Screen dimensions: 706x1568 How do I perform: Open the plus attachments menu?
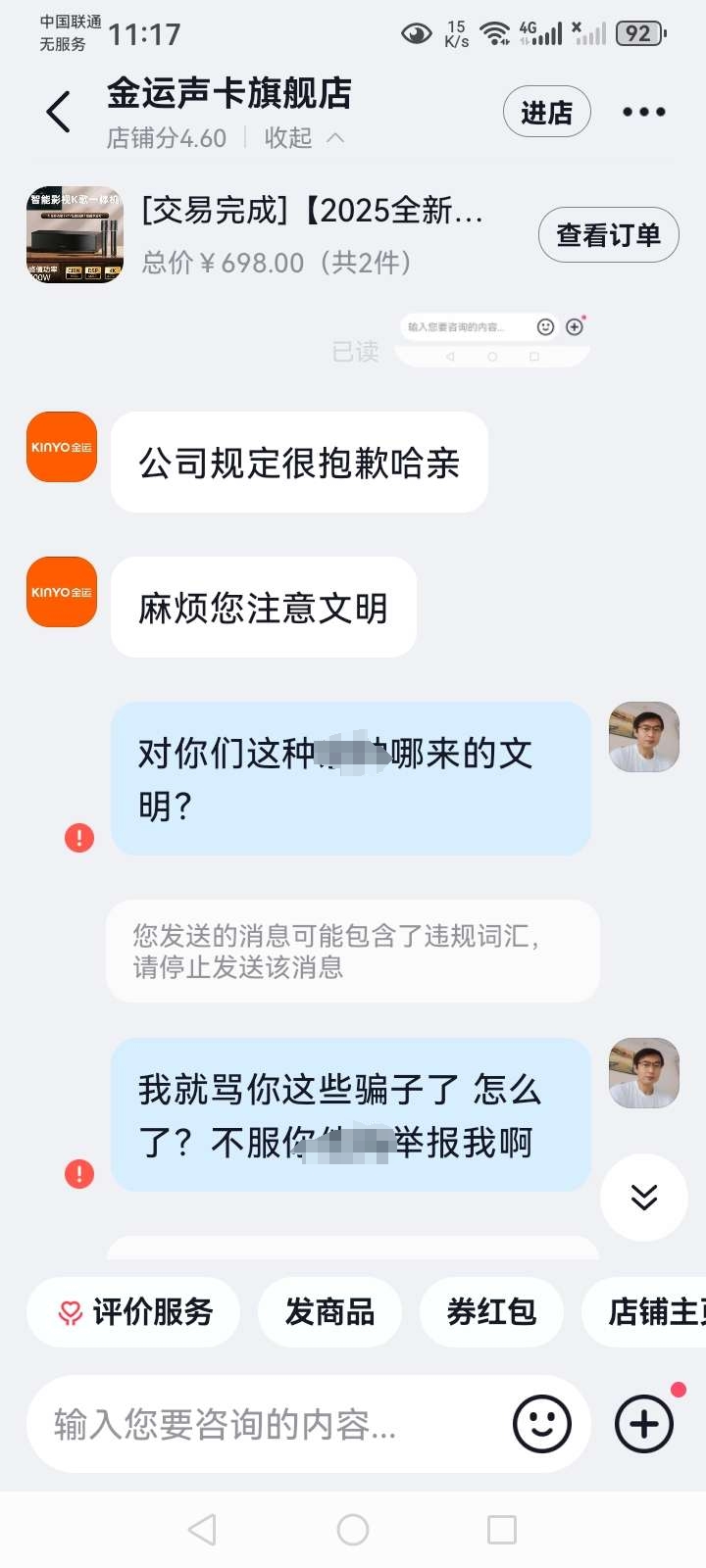pos(644,1424)
